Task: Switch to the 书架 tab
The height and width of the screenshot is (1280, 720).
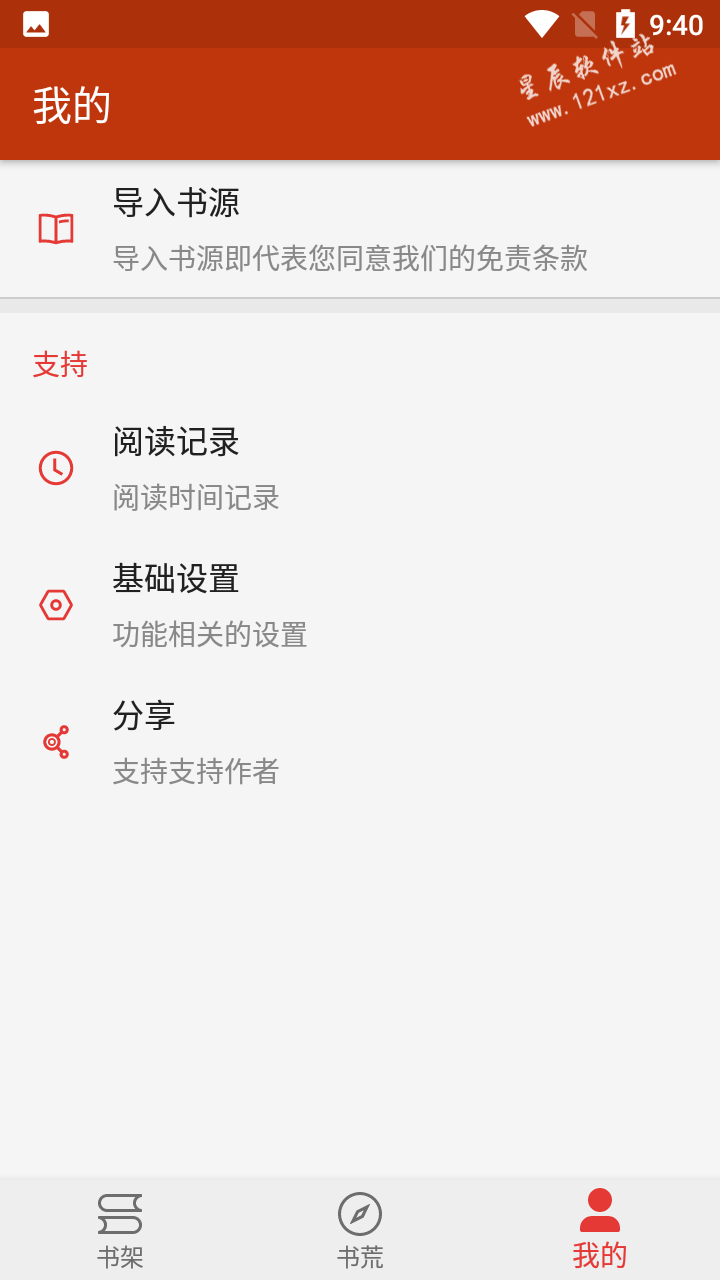Action: [x=120, y=1229]
